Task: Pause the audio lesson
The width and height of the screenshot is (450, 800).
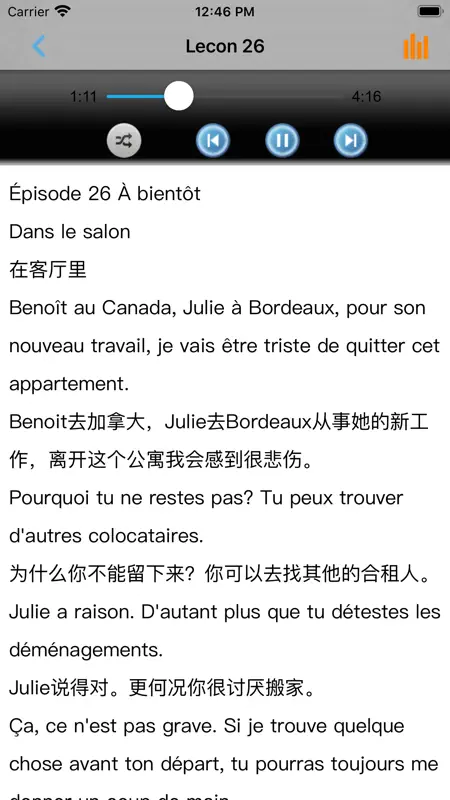Action: tap(282, 140)
